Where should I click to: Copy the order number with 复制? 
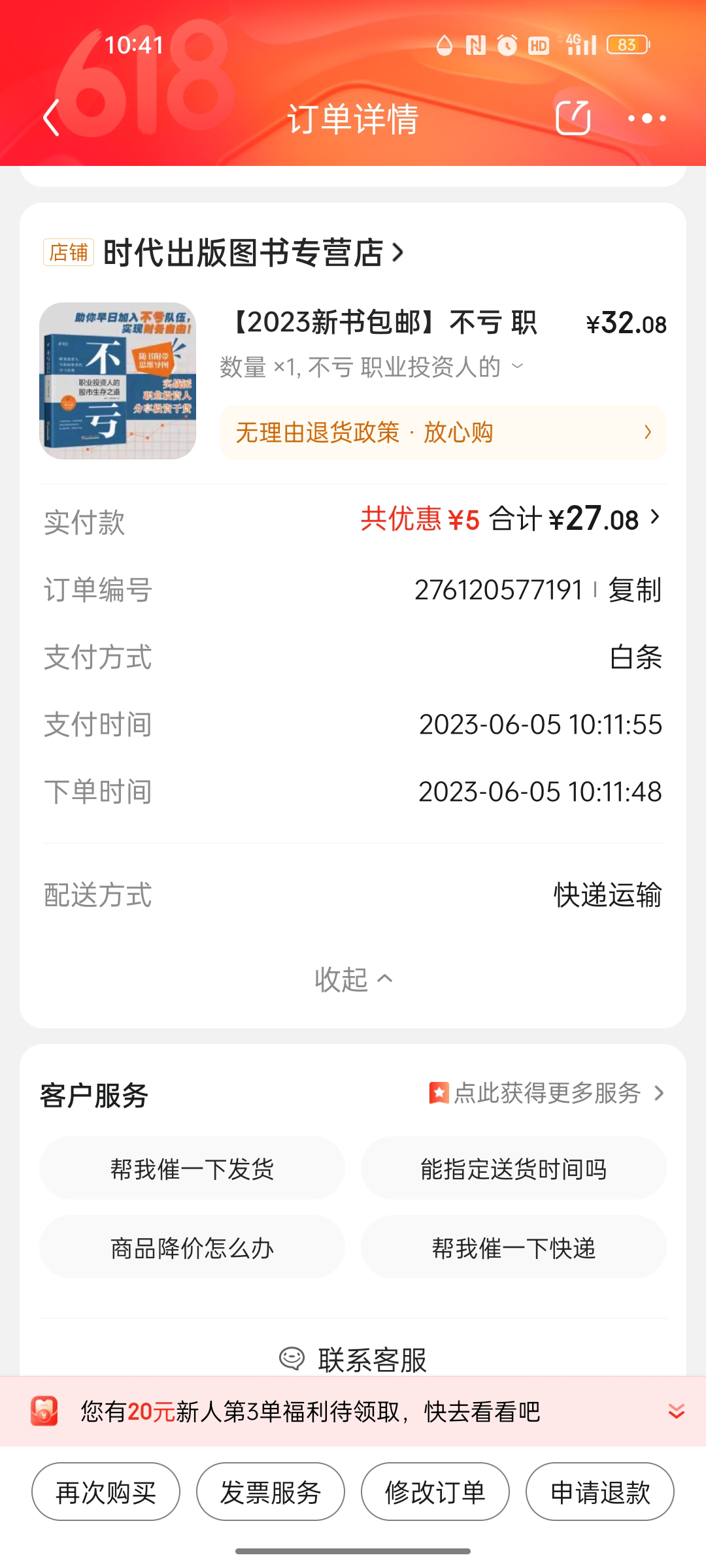click(x=635, y=590)
